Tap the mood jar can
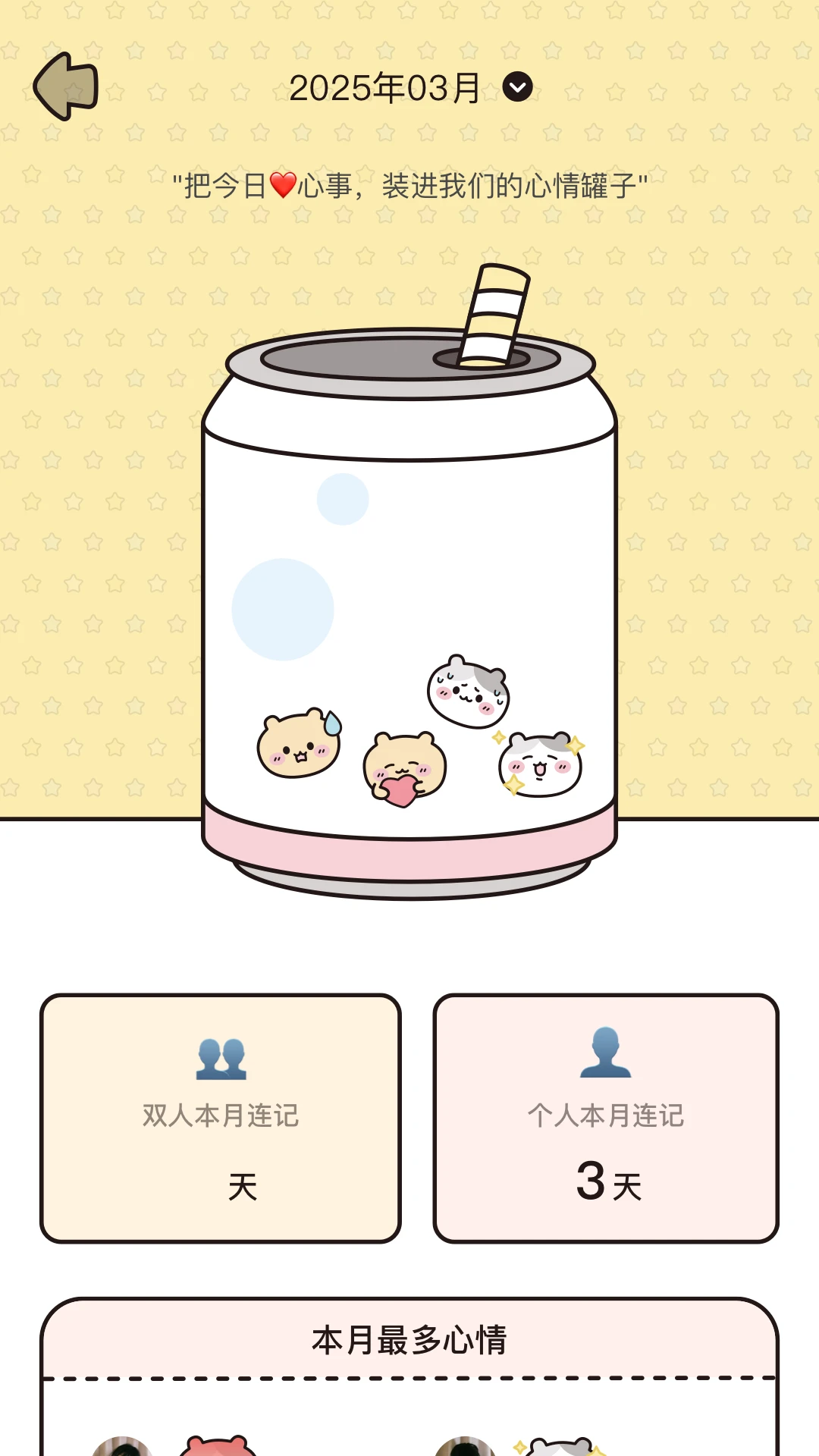This screenshot has width=819, height=1456. [x=409, y=607]
